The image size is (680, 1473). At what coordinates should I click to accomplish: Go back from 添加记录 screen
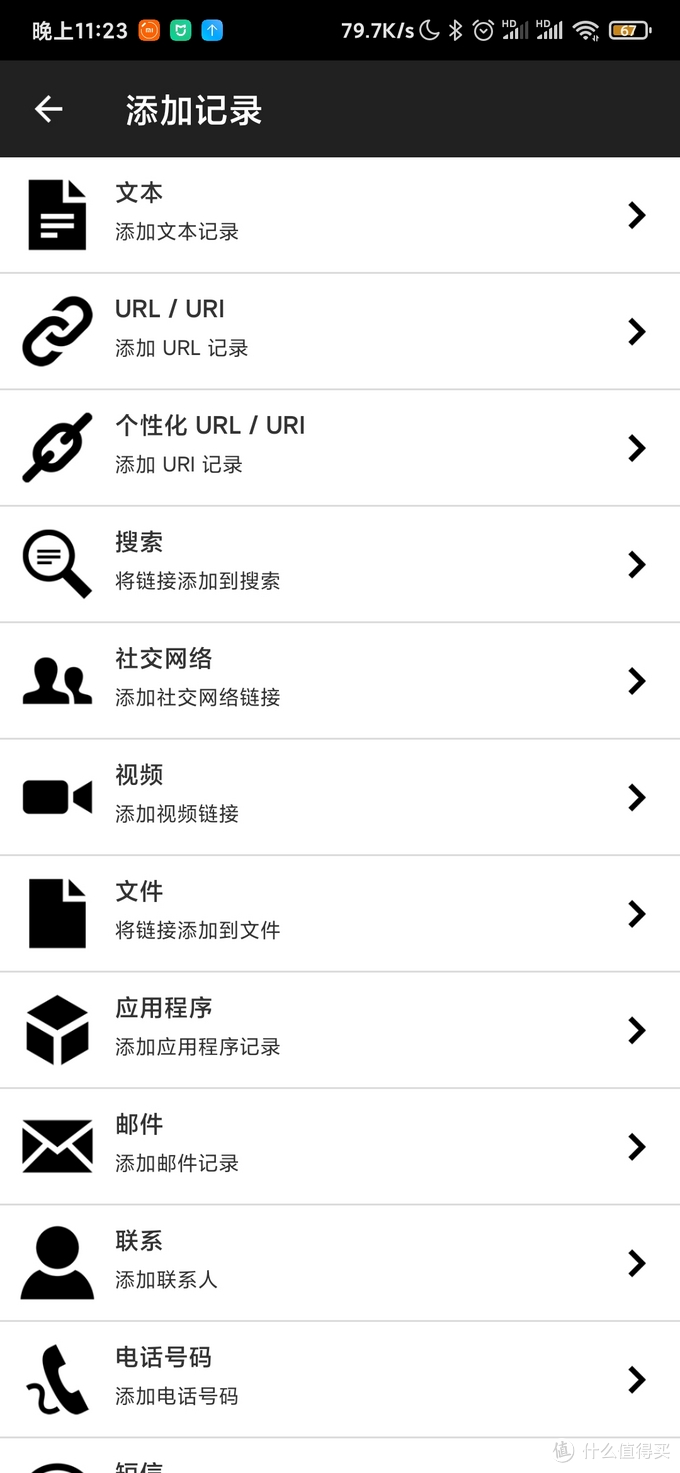(x=48, y=109)
